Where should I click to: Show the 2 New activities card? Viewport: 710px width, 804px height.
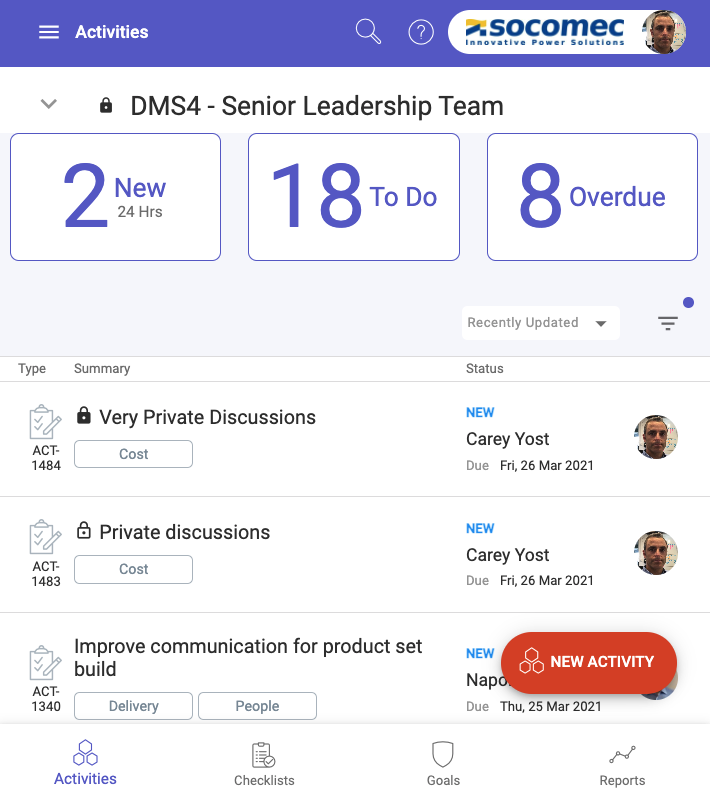[115, 197]
